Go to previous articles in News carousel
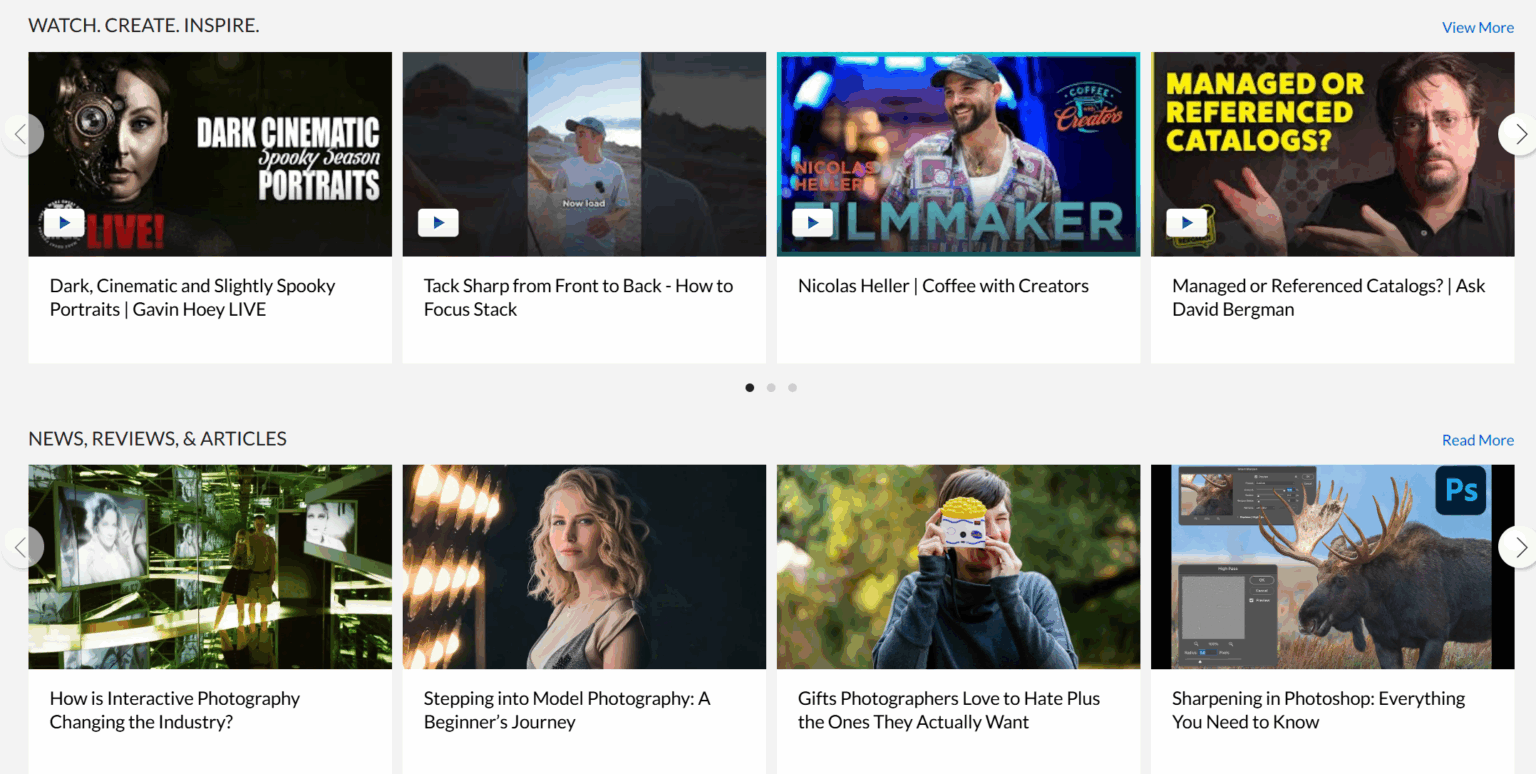Image resolution: width=1536 pixels, height=774 pixels. click(20, 547)
